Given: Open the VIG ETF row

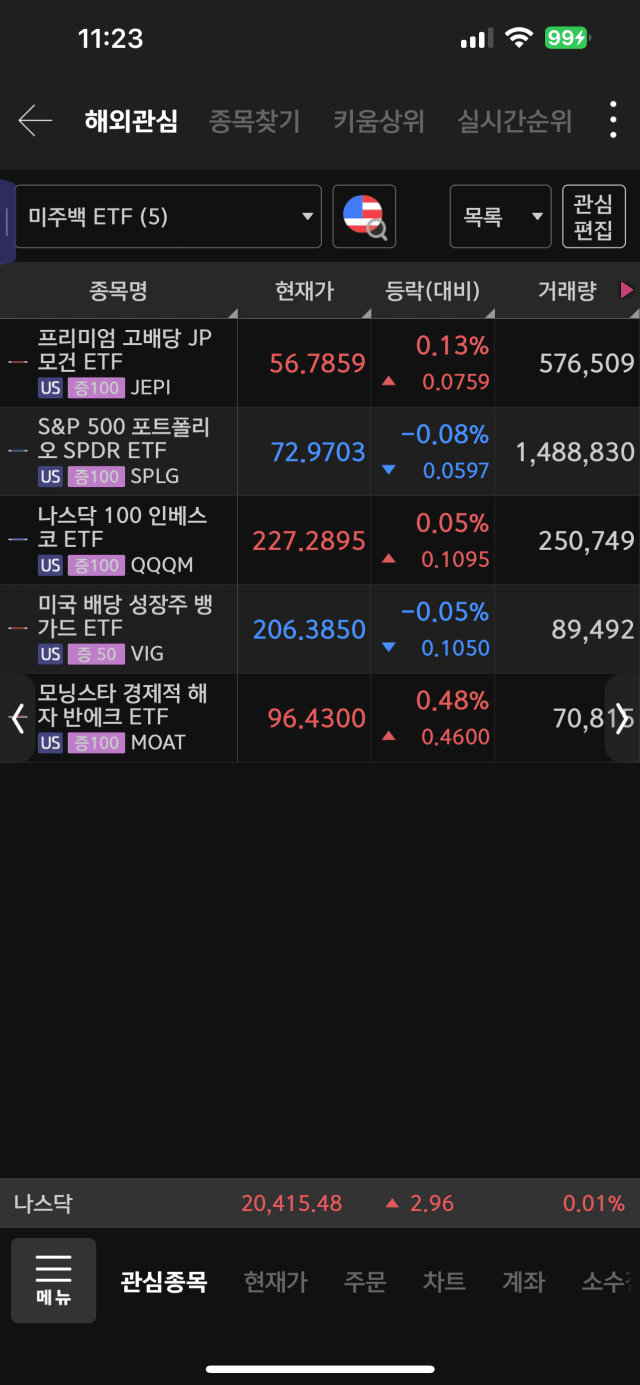Looking at the screenshot, I should pos(320,630).
